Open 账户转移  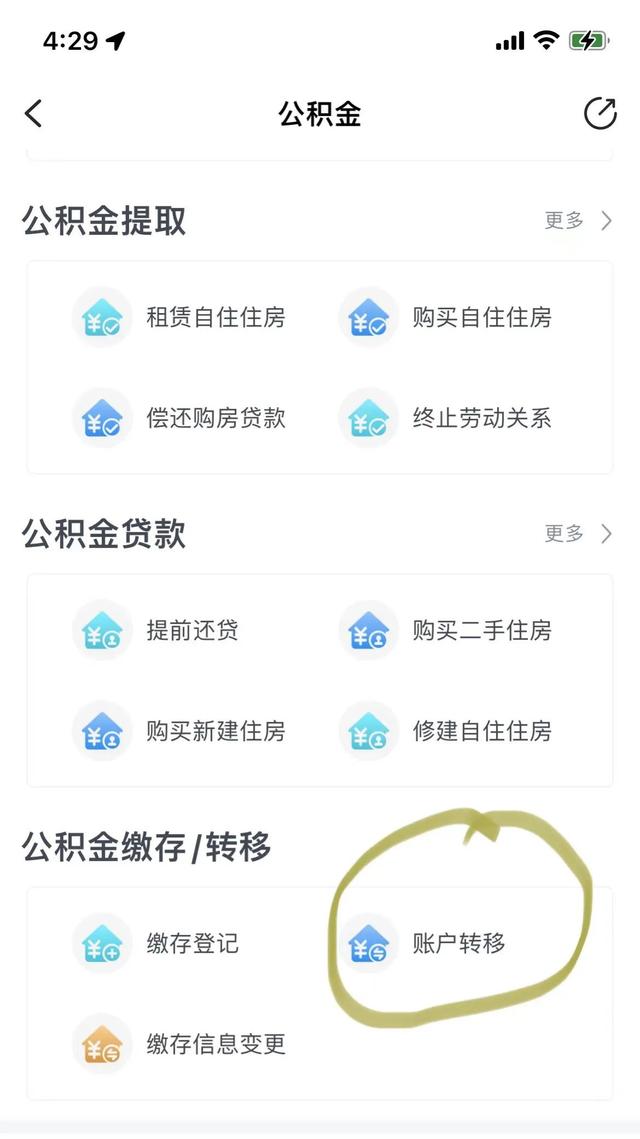pyautogui.click(x=422, y=944)
